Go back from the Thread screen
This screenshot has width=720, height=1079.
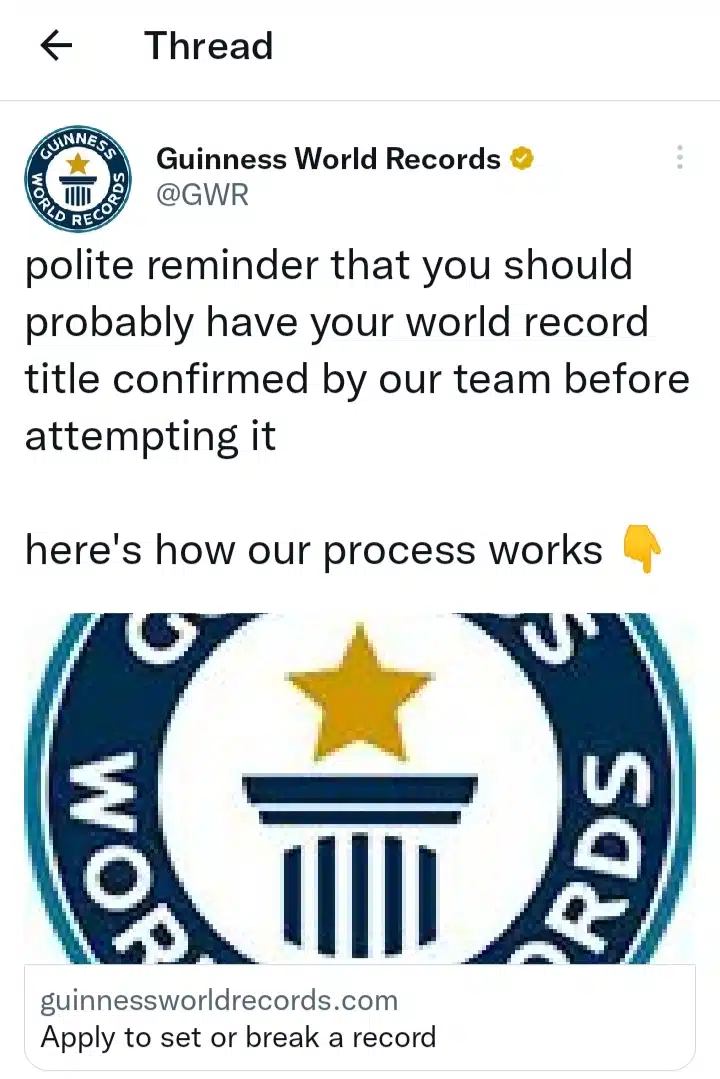(57, 46)
